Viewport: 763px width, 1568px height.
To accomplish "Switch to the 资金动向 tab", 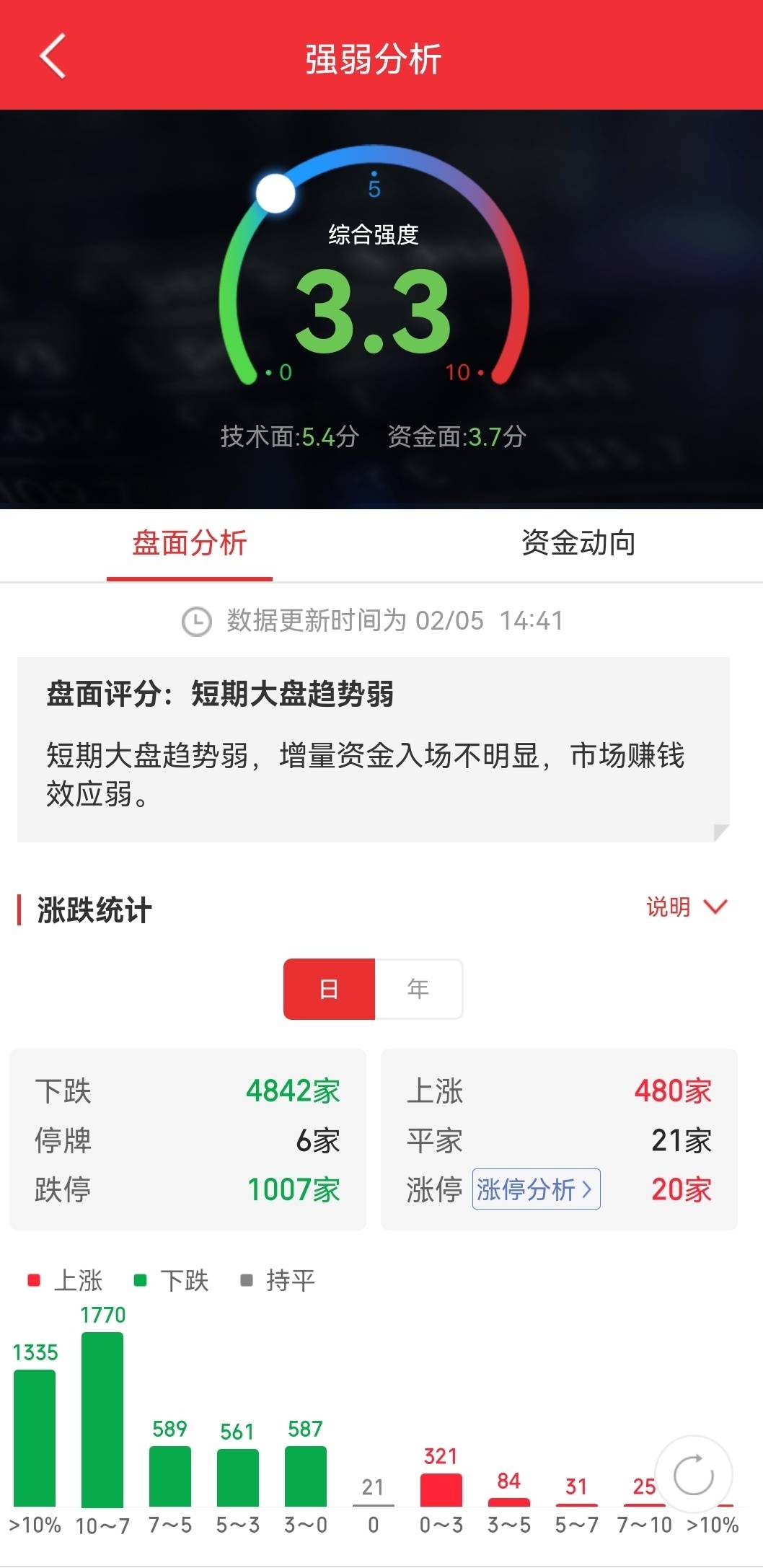I will point(578,543).
